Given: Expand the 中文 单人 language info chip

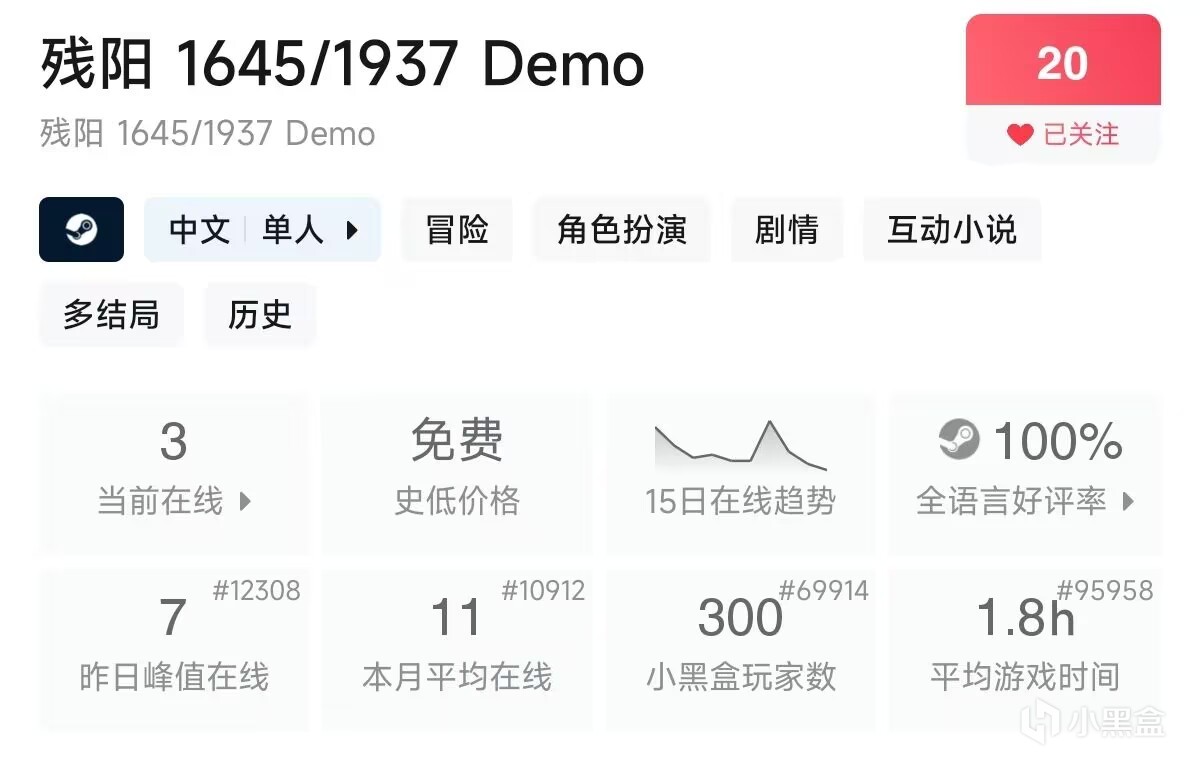Looking at the screenshot, I should pos(262,230).
